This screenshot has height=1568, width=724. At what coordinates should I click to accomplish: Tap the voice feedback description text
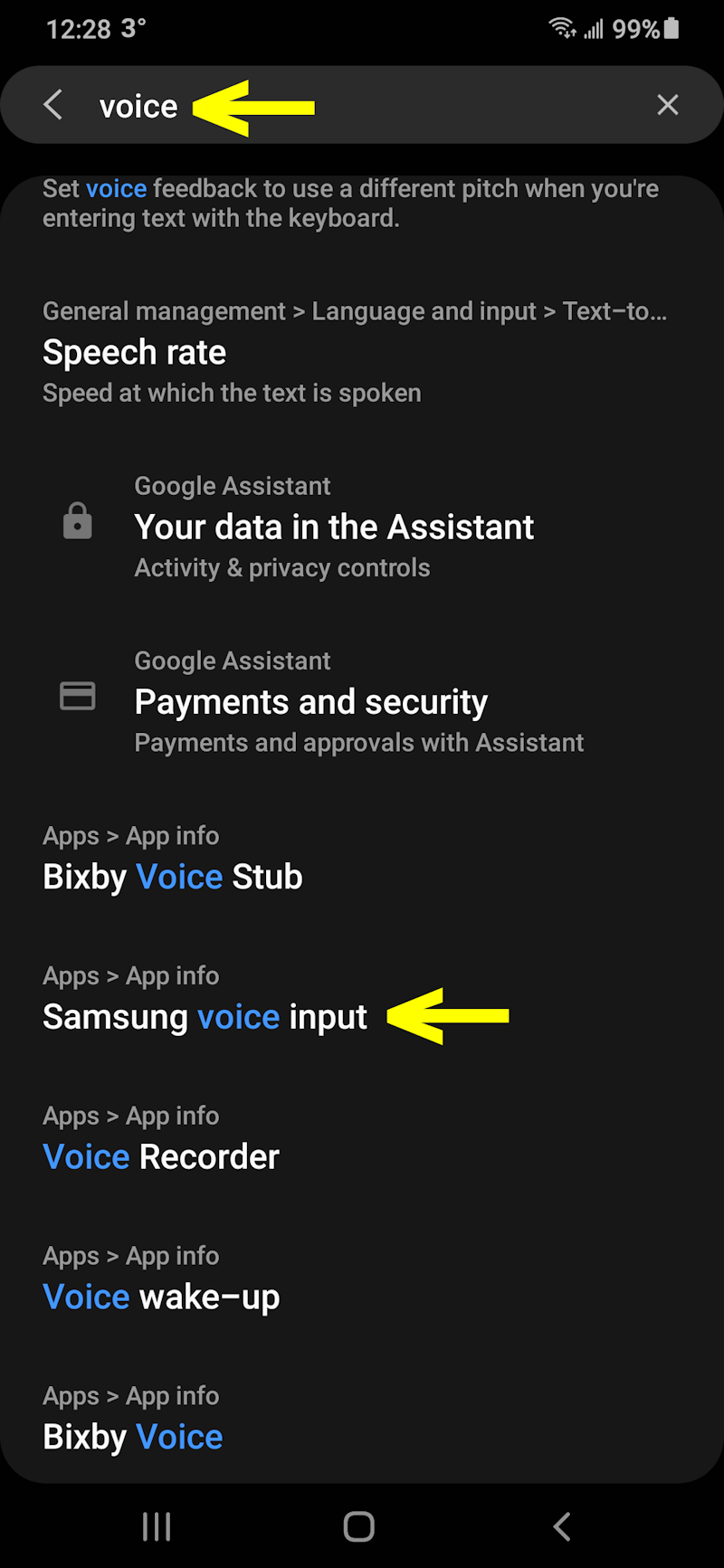[350, 203]
